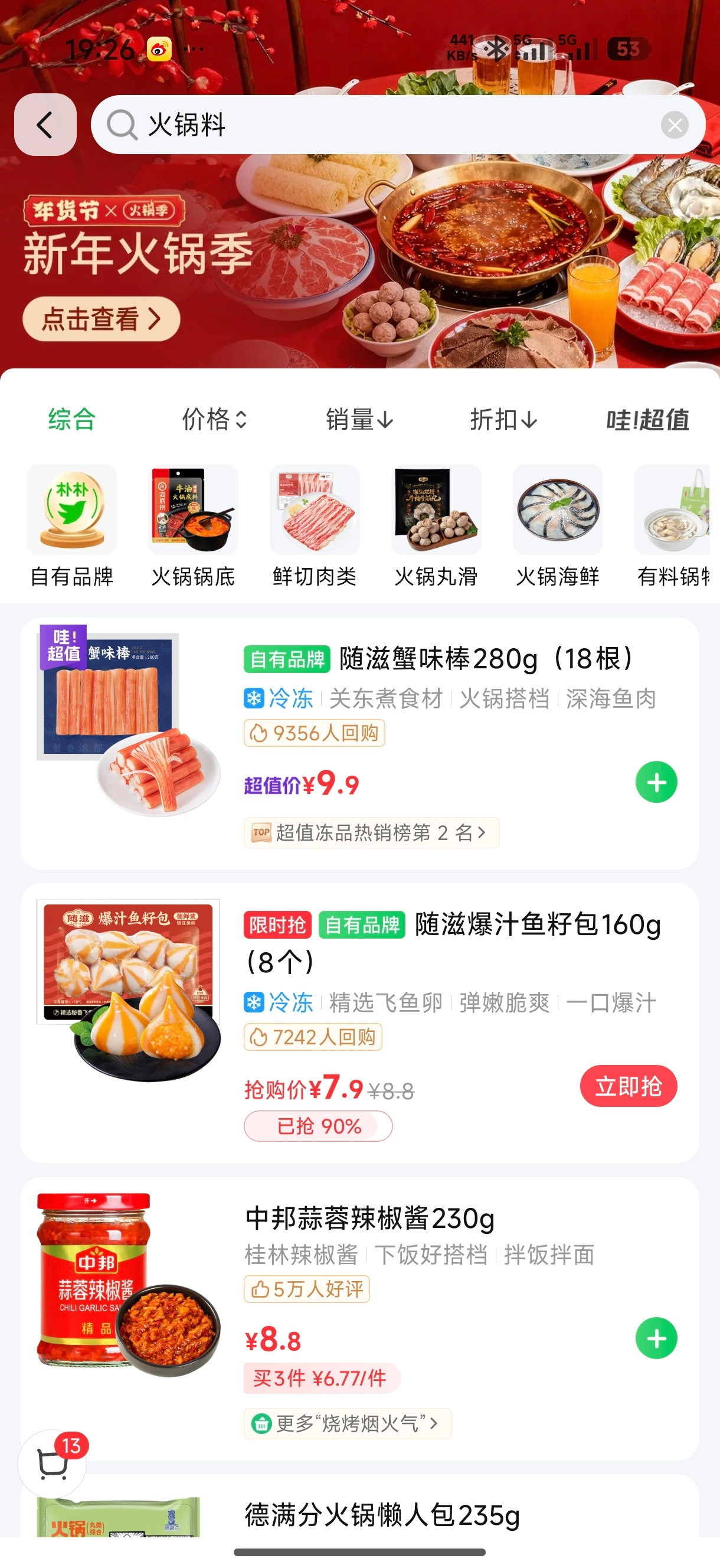
Task: Select the 火锅海鲜 category icon
Action: pos(558,510)
